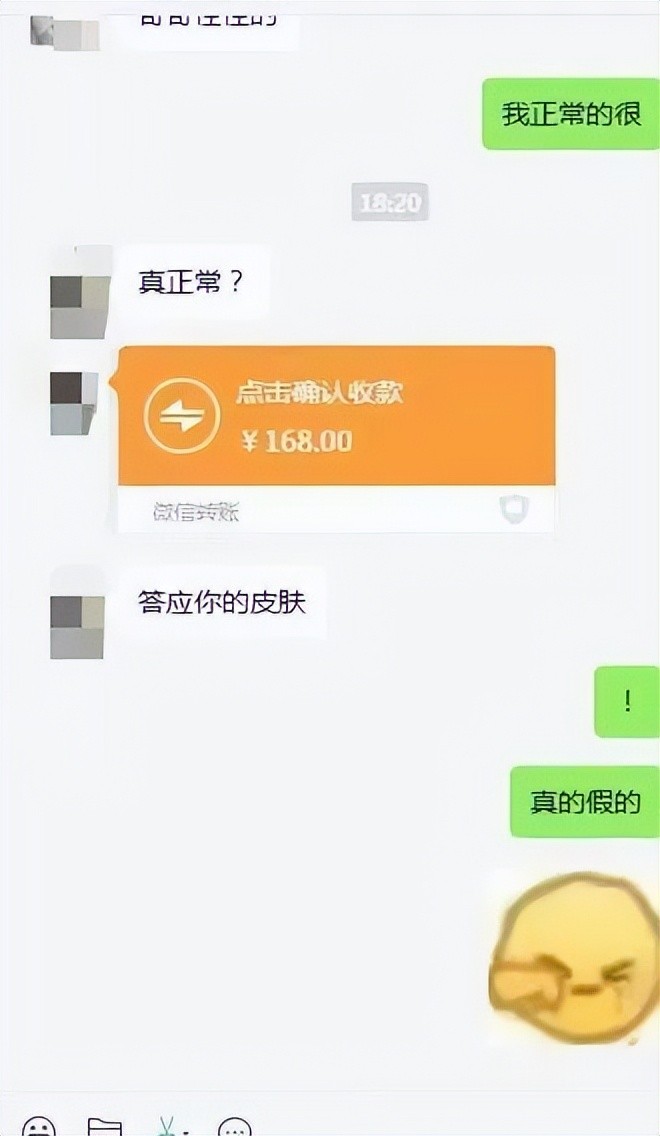View the crying emoji sticker
The image size is (660, 1136).
(x=572, y=959)
